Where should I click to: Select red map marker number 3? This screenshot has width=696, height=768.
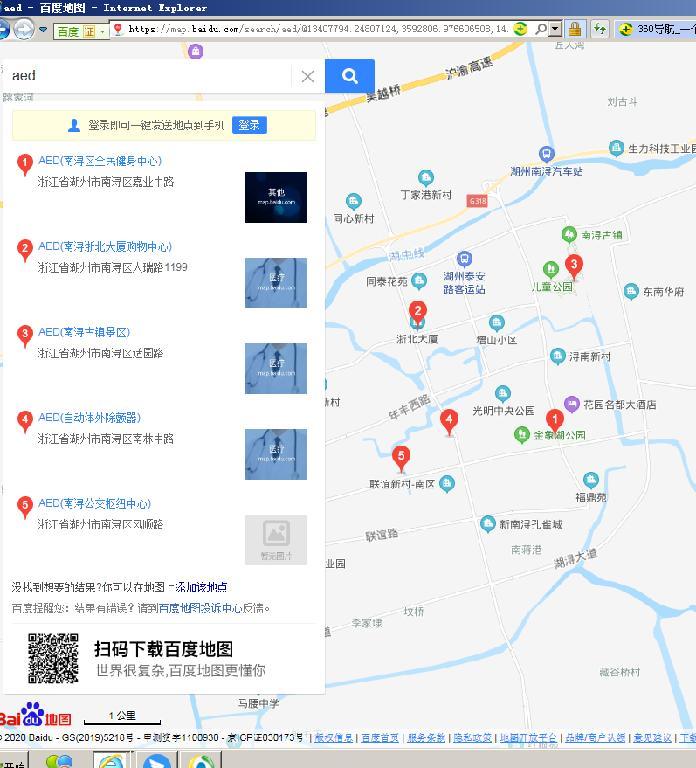click(573, 266)
